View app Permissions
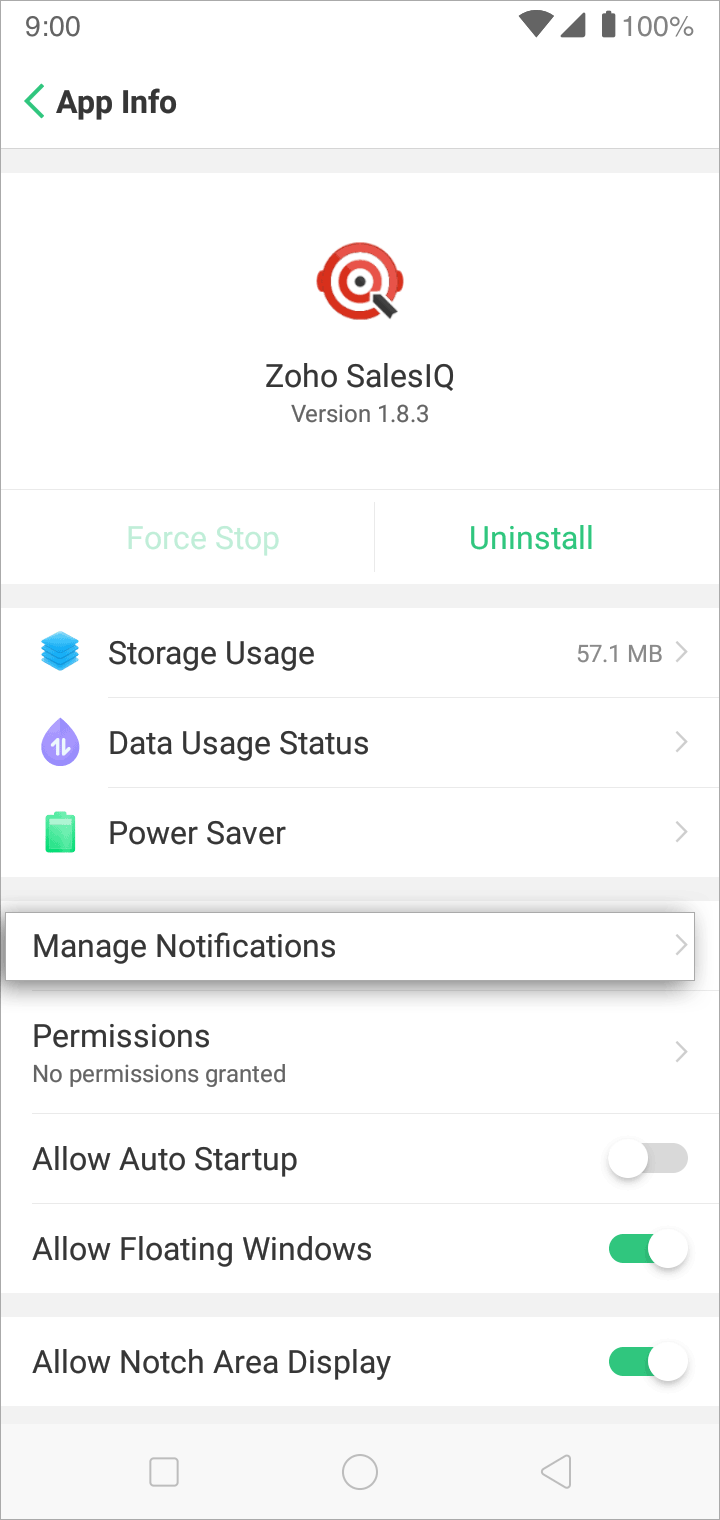The image size is (720, 1520). click(360, 1052)
